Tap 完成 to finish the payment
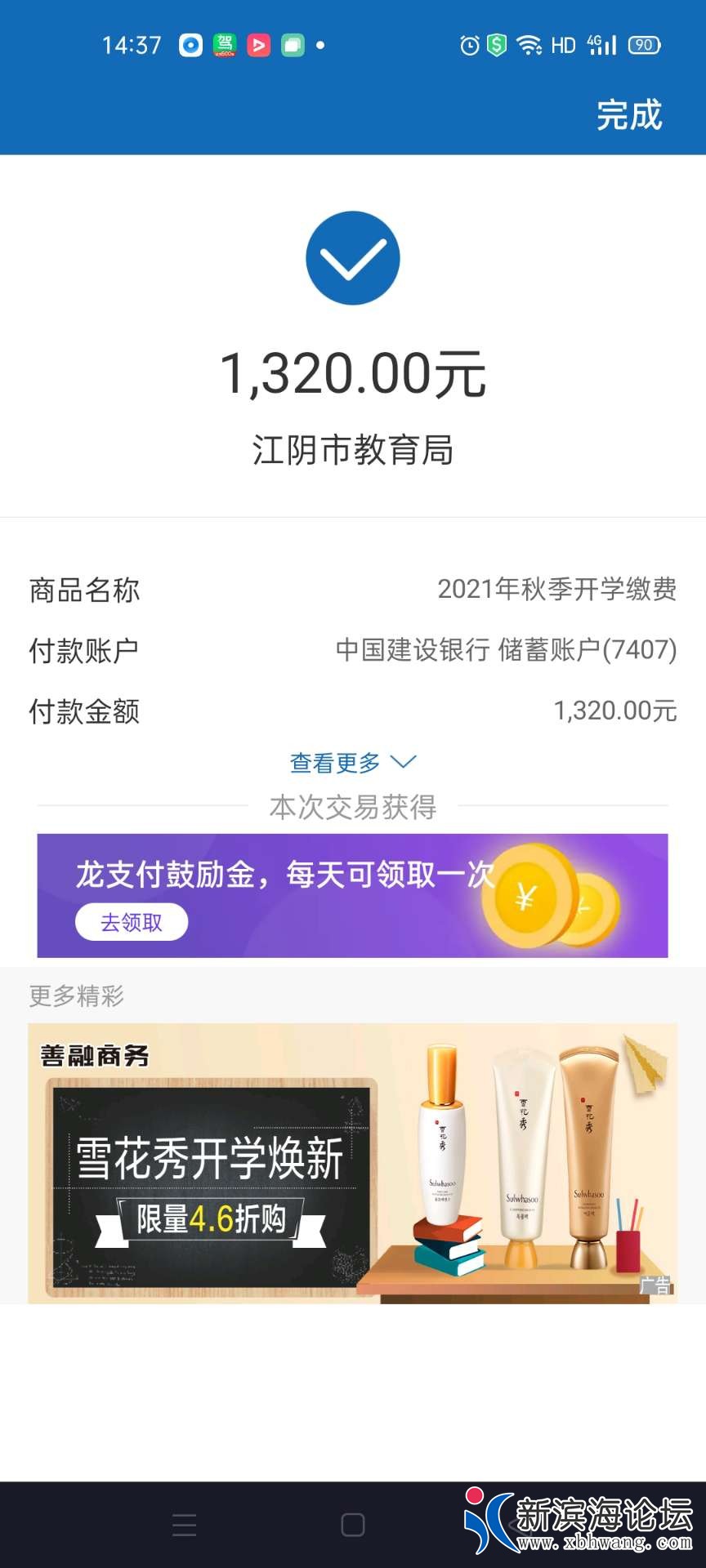The image size is (706, 1568). tap(628, 115)
